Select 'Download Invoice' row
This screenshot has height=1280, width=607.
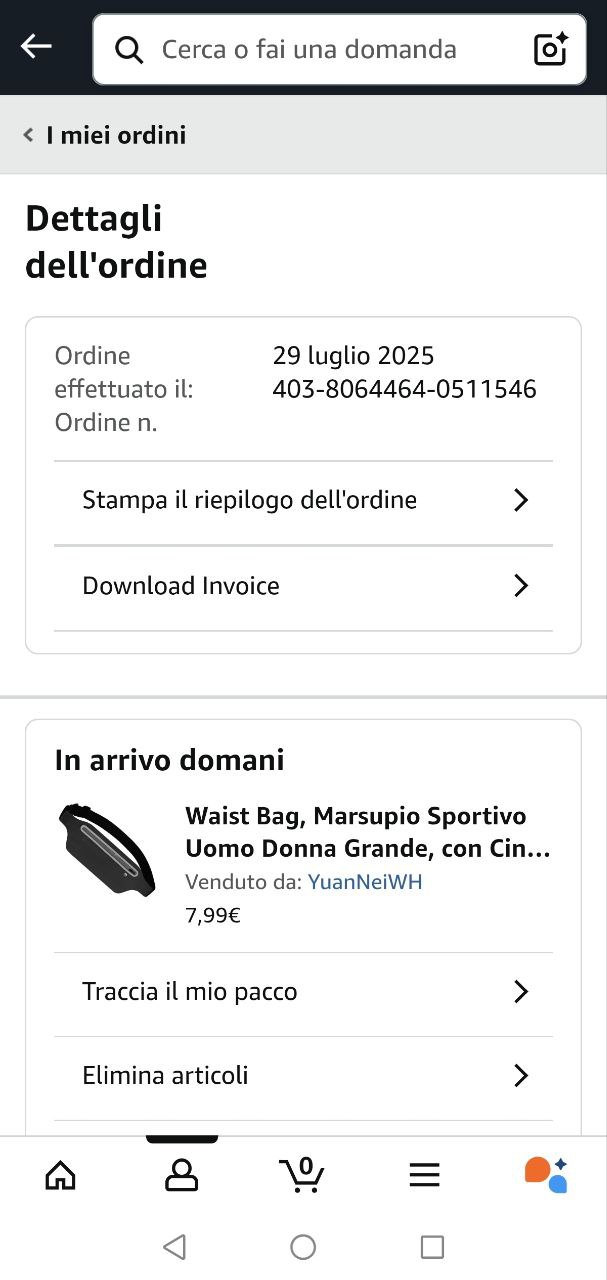pos(303,586)
